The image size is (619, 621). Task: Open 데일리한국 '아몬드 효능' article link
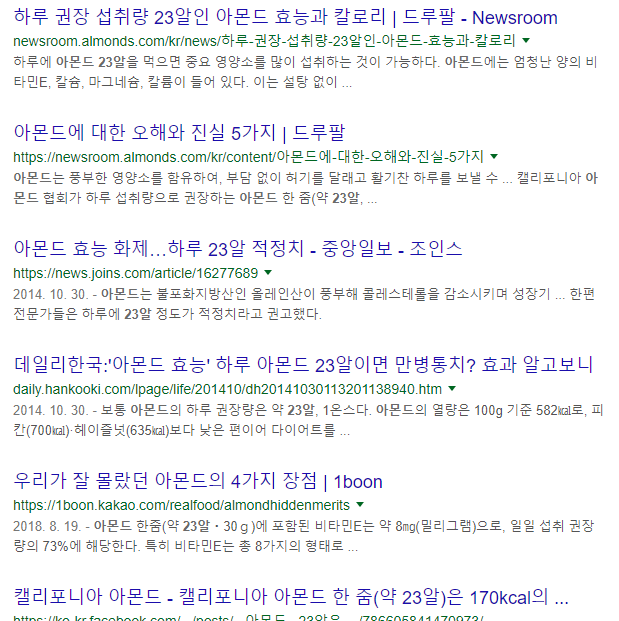(304, 364)
